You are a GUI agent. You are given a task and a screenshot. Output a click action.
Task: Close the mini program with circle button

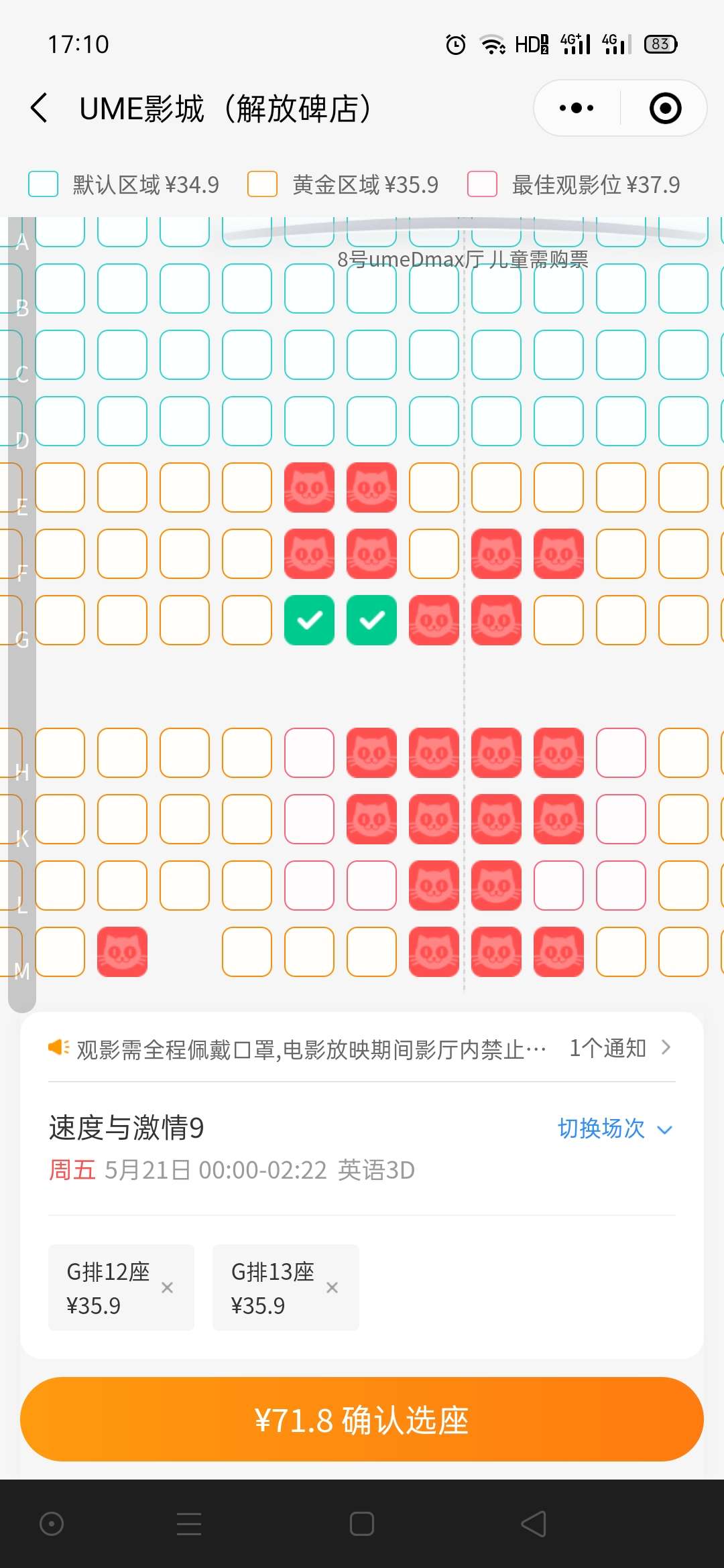click(x=665, y=108)
